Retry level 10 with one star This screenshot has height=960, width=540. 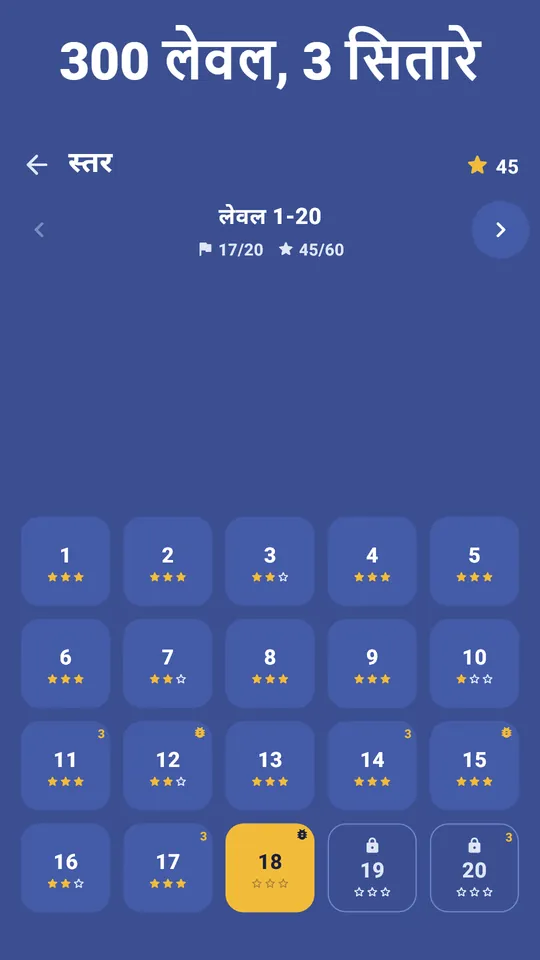(474, 664)
